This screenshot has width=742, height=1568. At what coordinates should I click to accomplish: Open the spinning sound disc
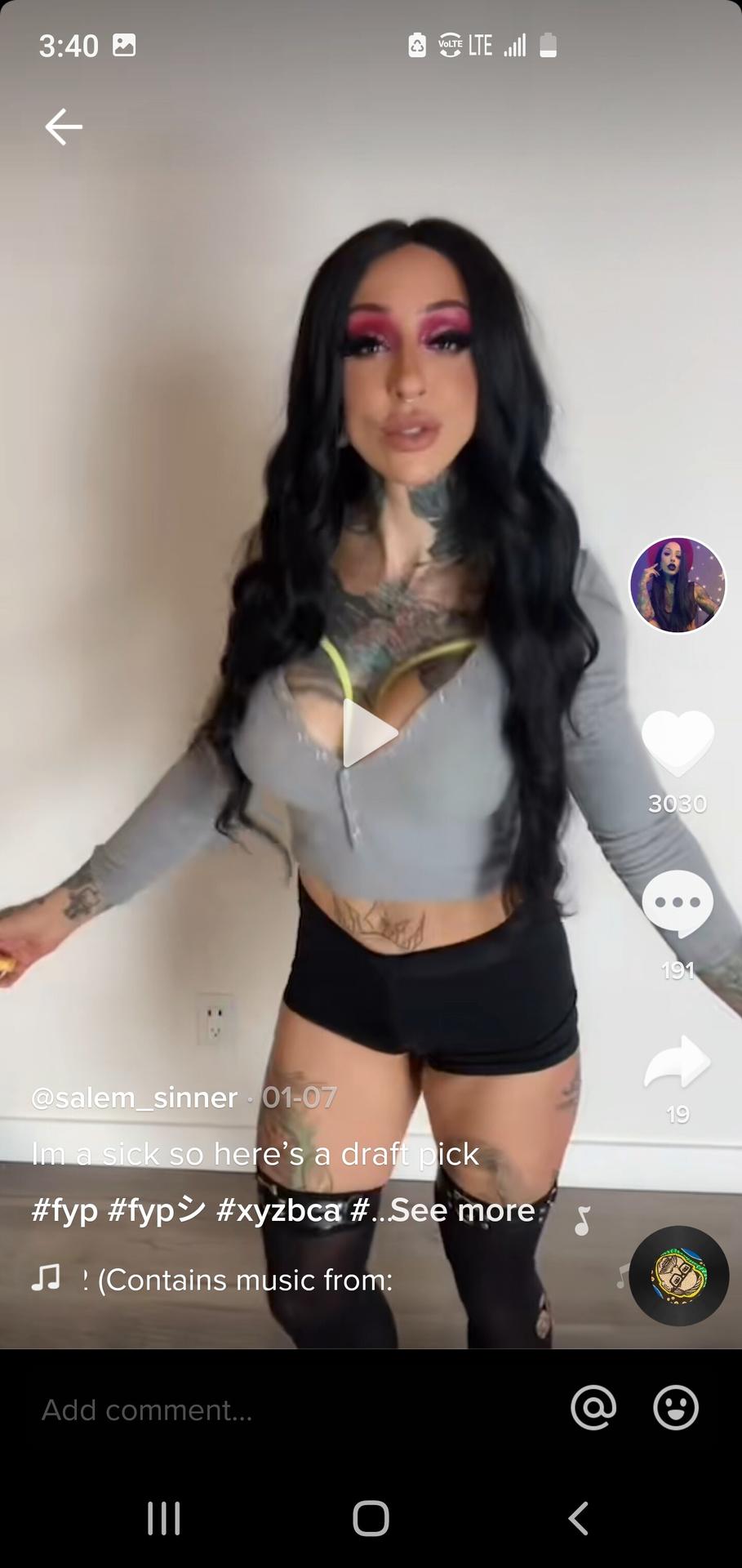pos(678,1275)
